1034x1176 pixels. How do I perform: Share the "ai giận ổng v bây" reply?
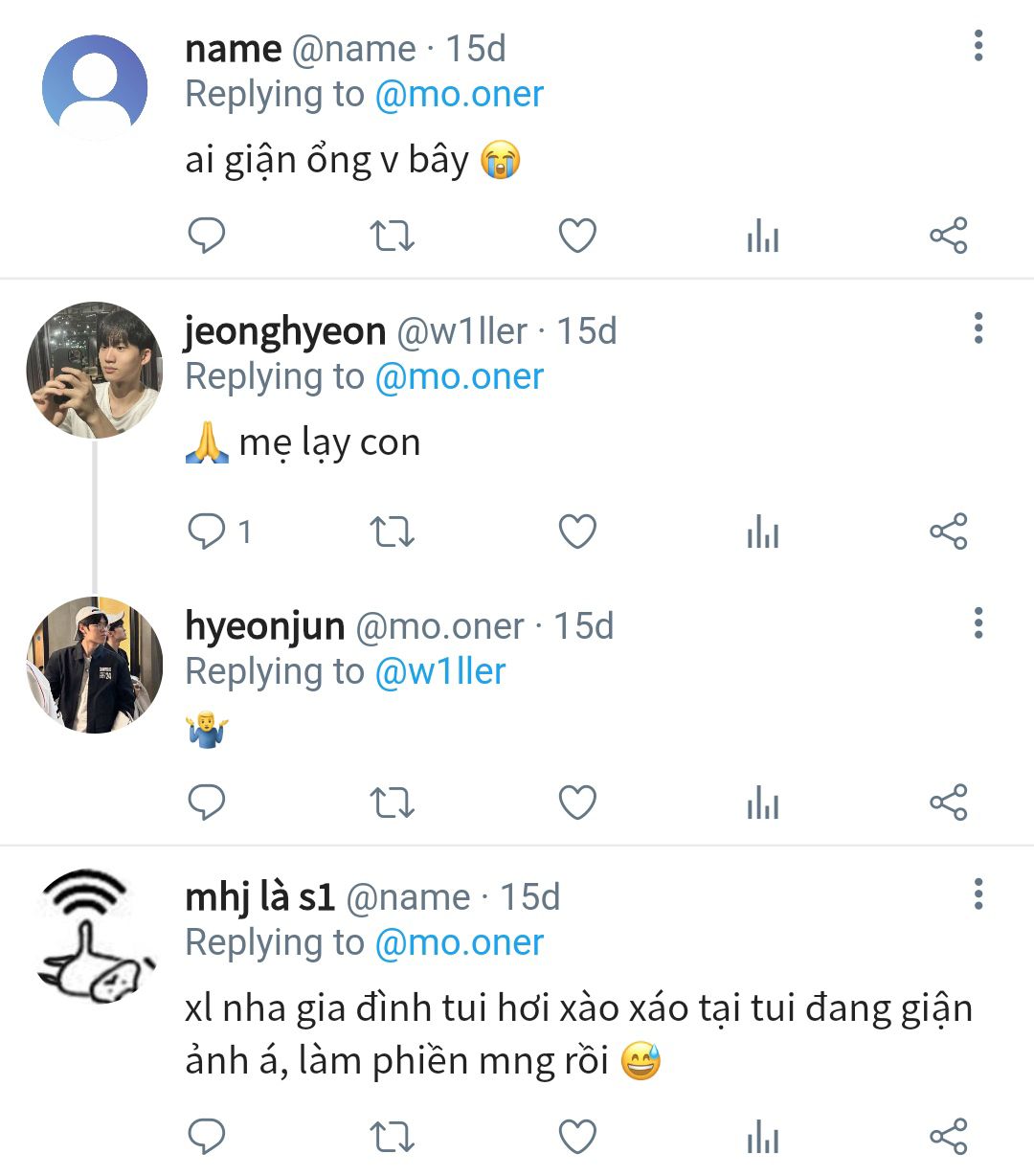(948, 236)
